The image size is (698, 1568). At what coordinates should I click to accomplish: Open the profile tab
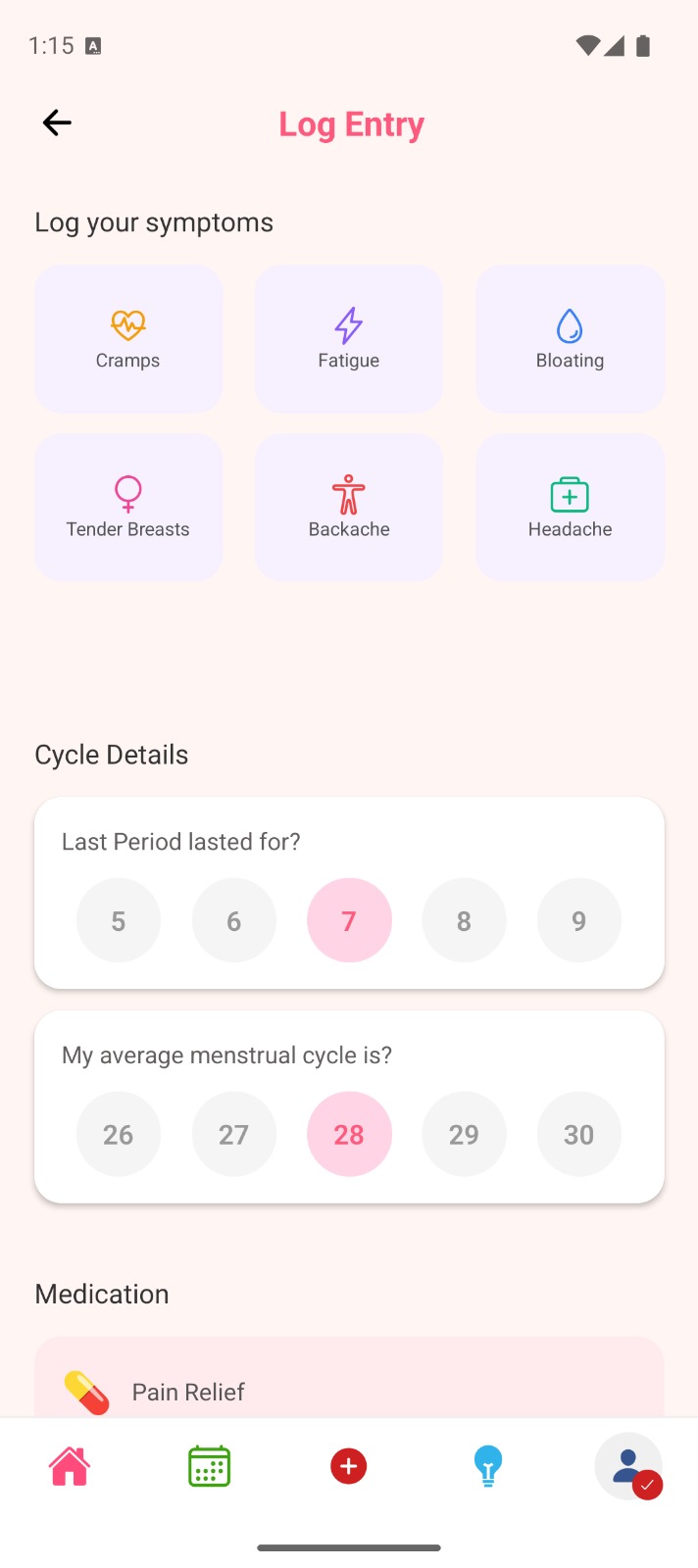click(628, 1466)
